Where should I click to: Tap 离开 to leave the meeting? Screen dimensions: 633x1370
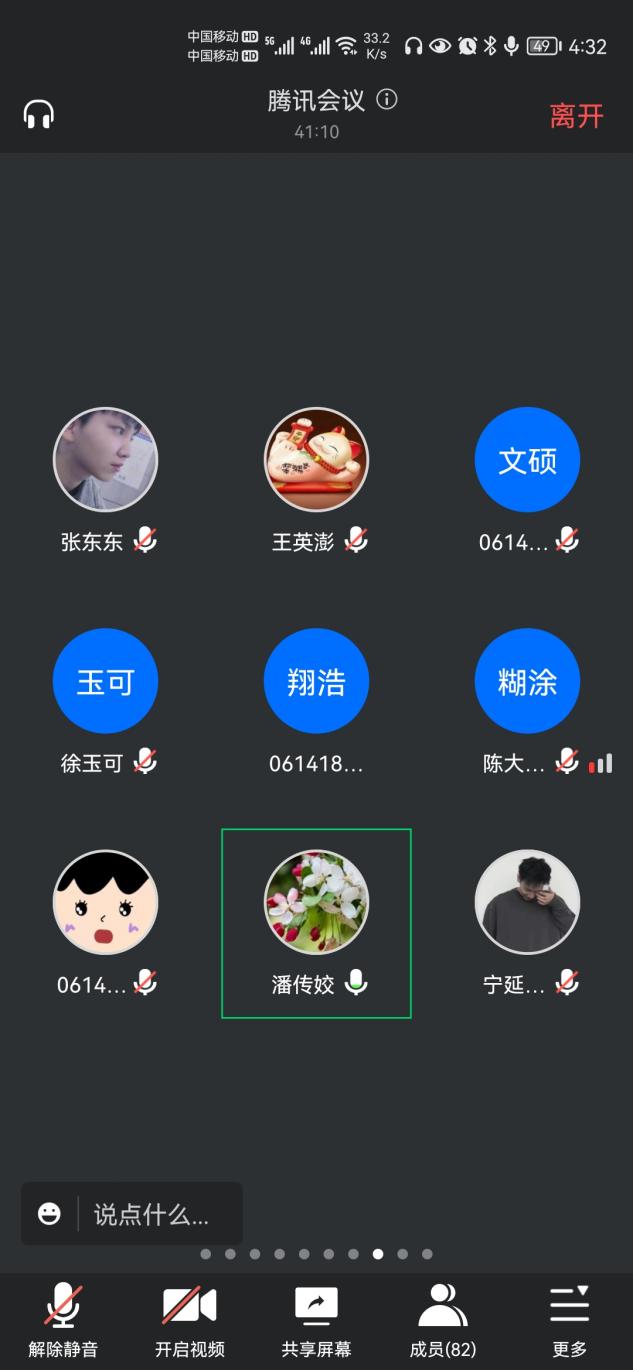point(577,116)
